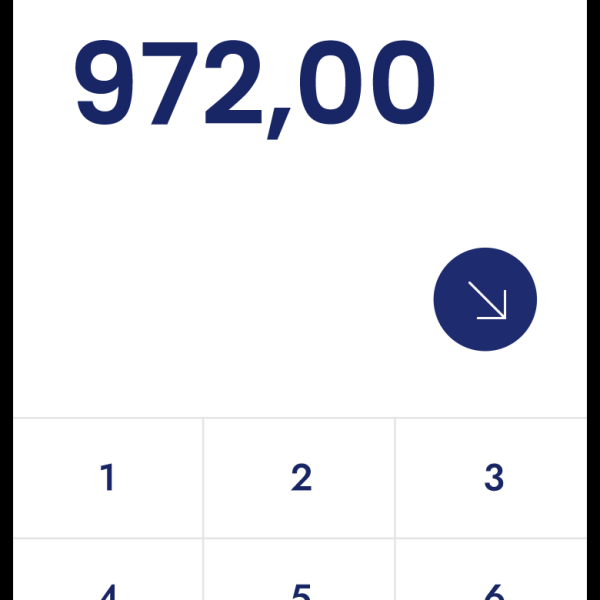This screenshot has width=600, height=600.
Task: Enter digit 2 on the keypad
Action: point(300,478)
